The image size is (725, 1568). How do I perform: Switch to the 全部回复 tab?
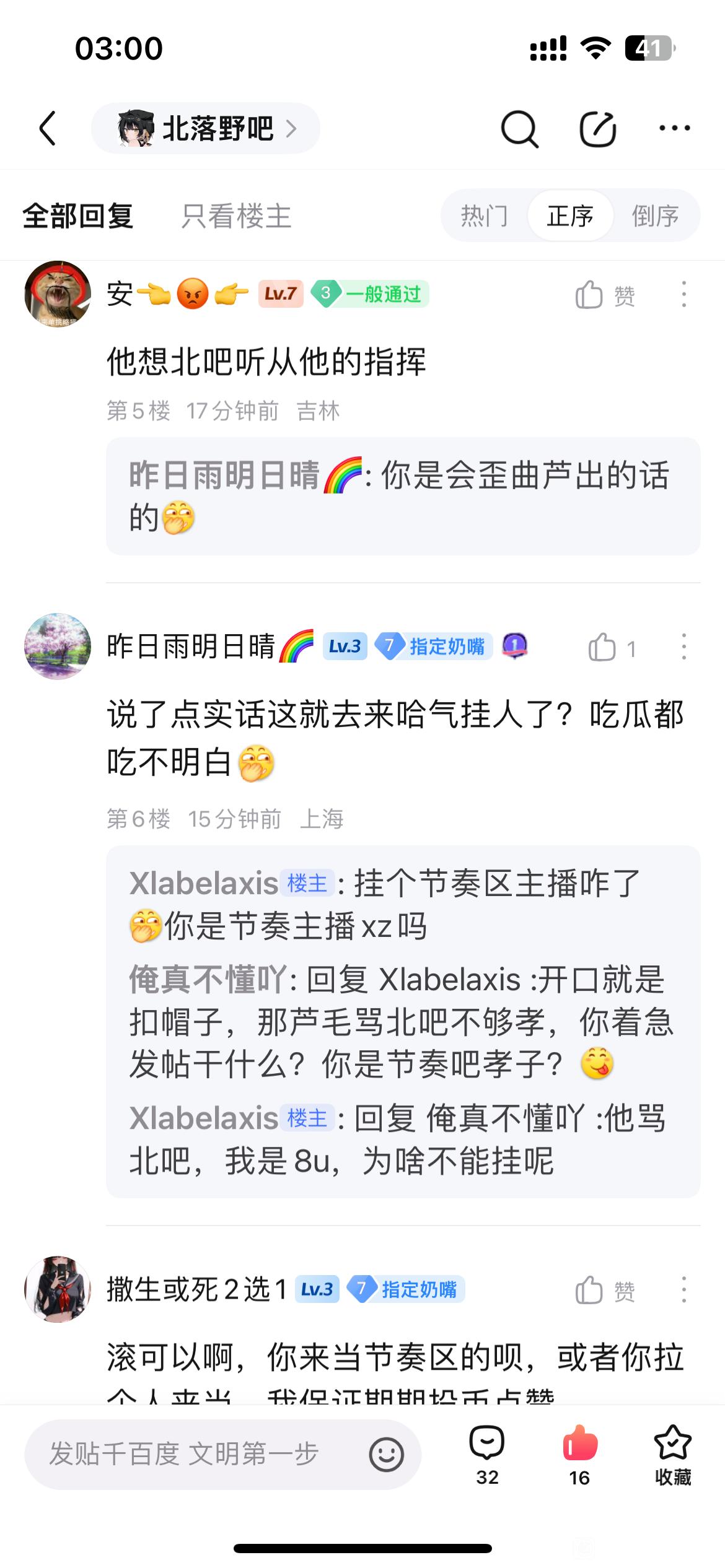(78, 216)
